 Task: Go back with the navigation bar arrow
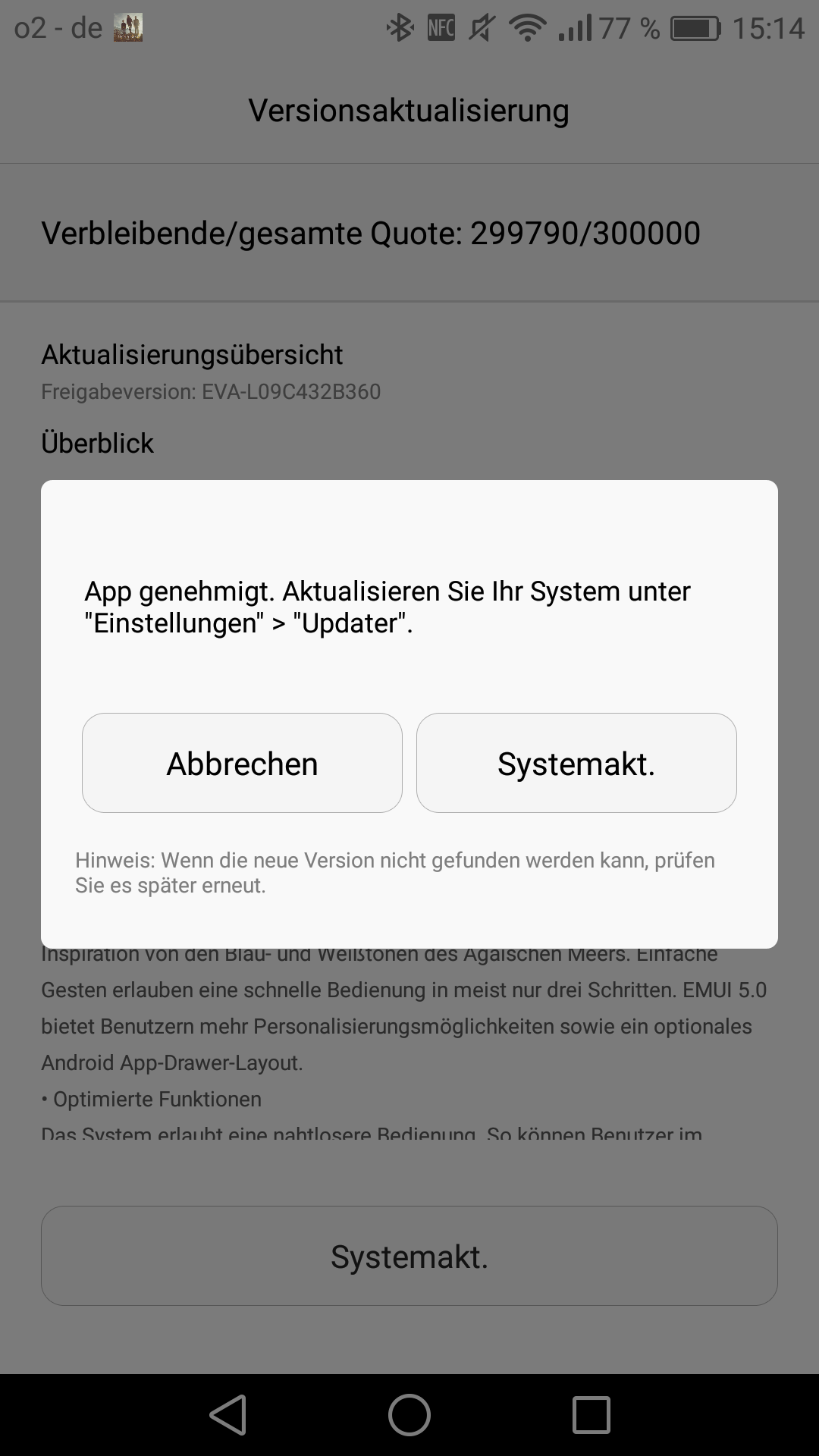[x=228, y=1415]
